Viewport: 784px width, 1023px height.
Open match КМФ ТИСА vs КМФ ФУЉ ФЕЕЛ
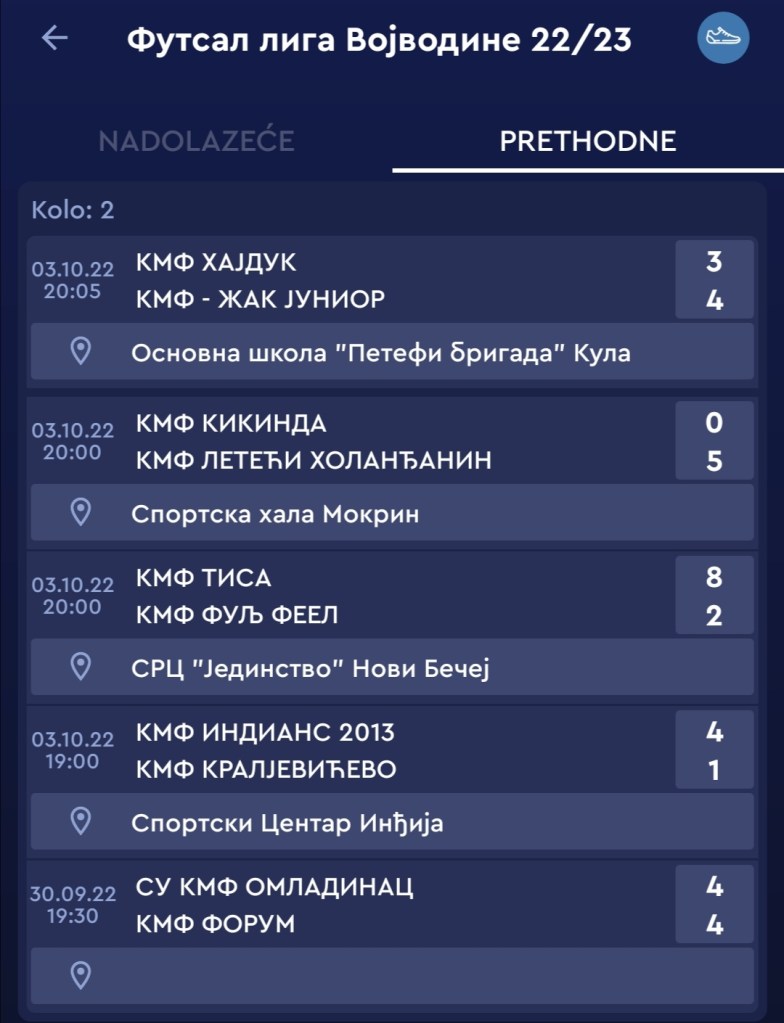[390, 596]
